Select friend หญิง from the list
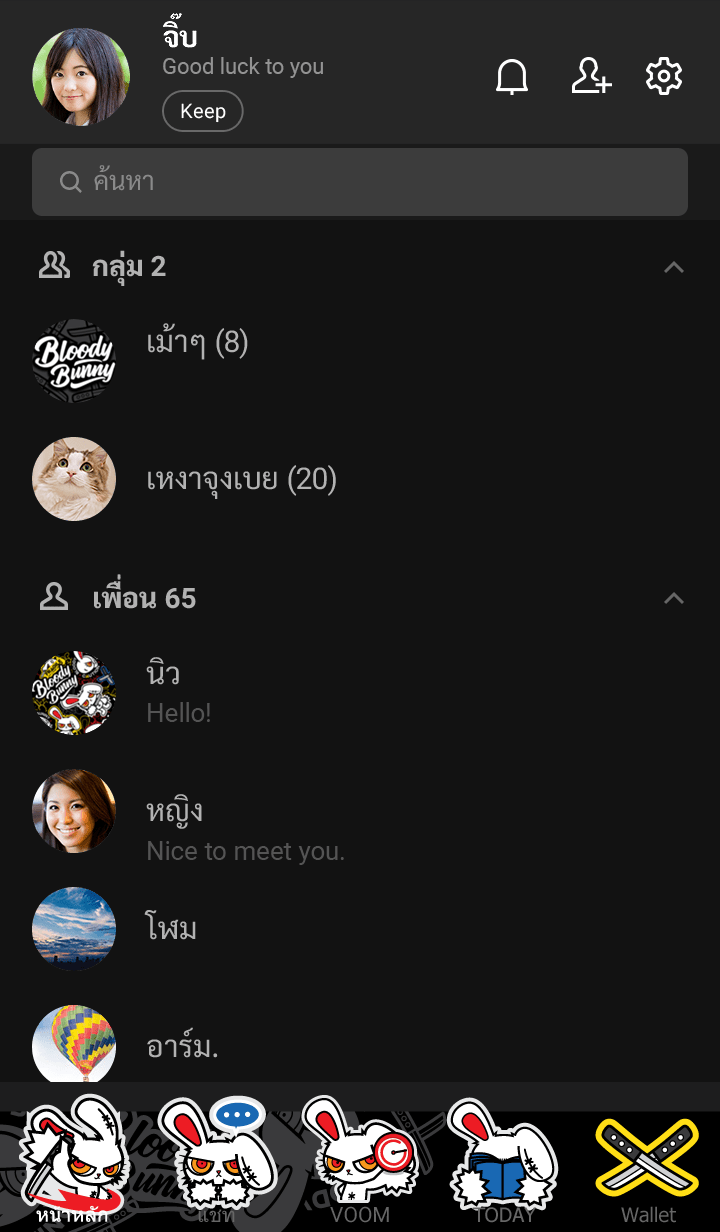This screenshot has height=1232, width=720. point(175,829)
